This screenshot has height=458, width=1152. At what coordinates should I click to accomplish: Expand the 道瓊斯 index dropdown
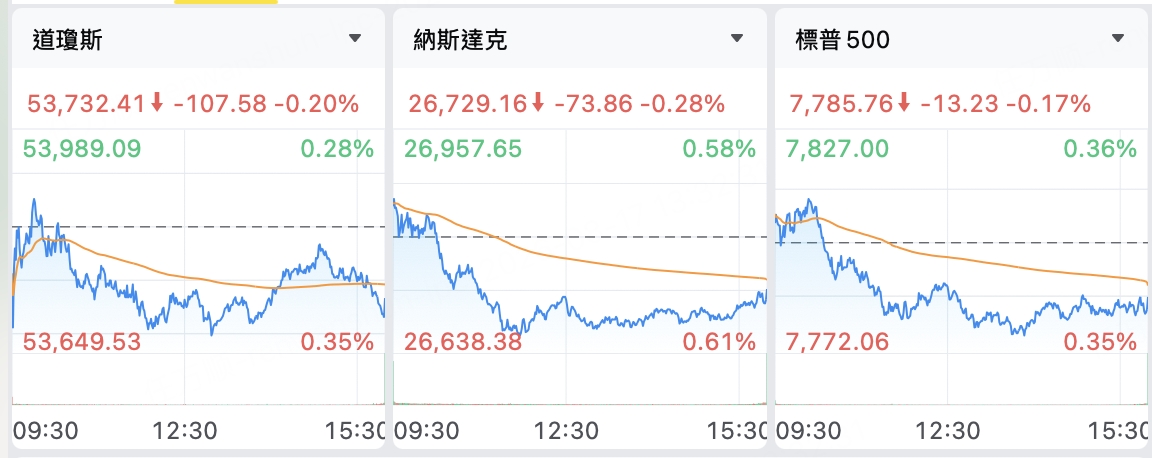coord(355,38)
